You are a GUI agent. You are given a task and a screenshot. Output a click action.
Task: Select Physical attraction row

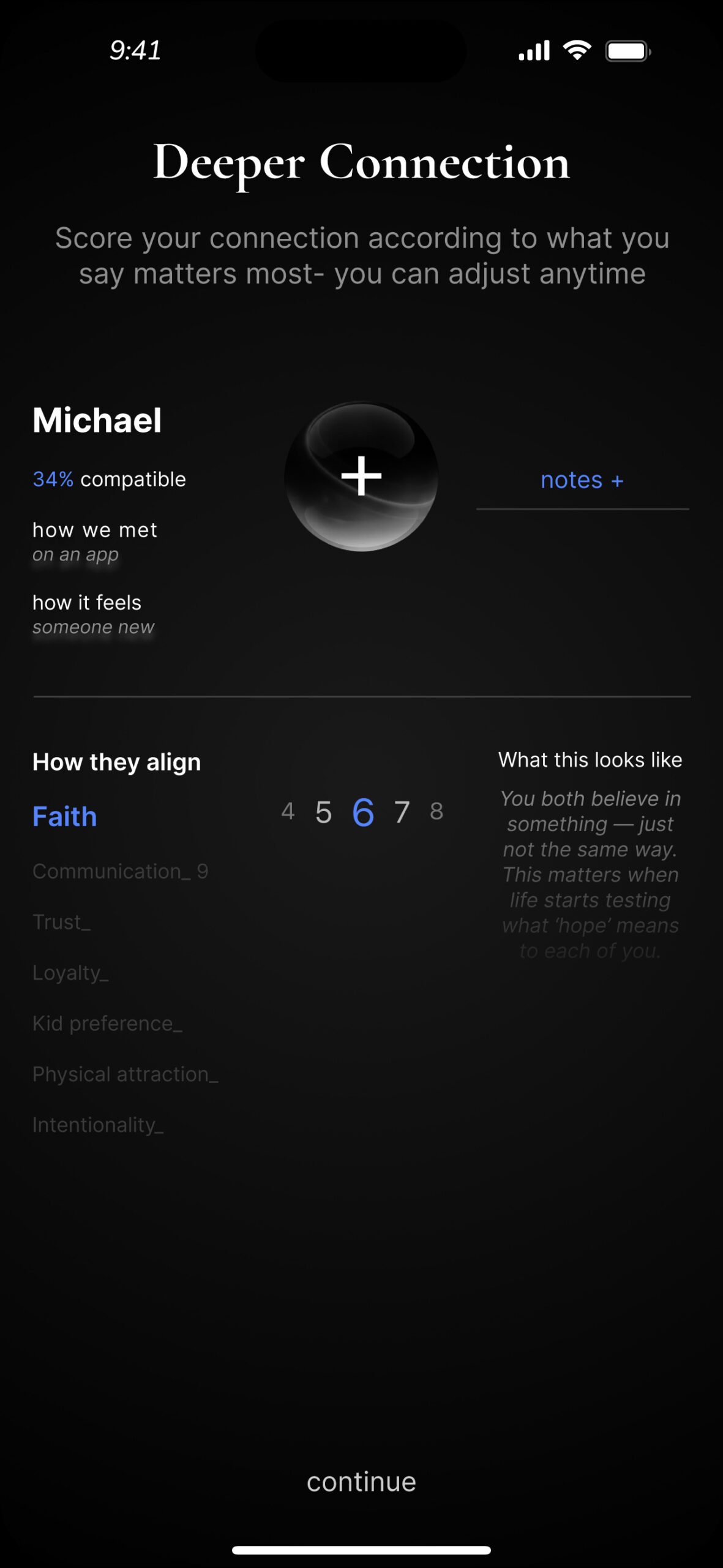pyautogui.click(x=125, y=1074)
